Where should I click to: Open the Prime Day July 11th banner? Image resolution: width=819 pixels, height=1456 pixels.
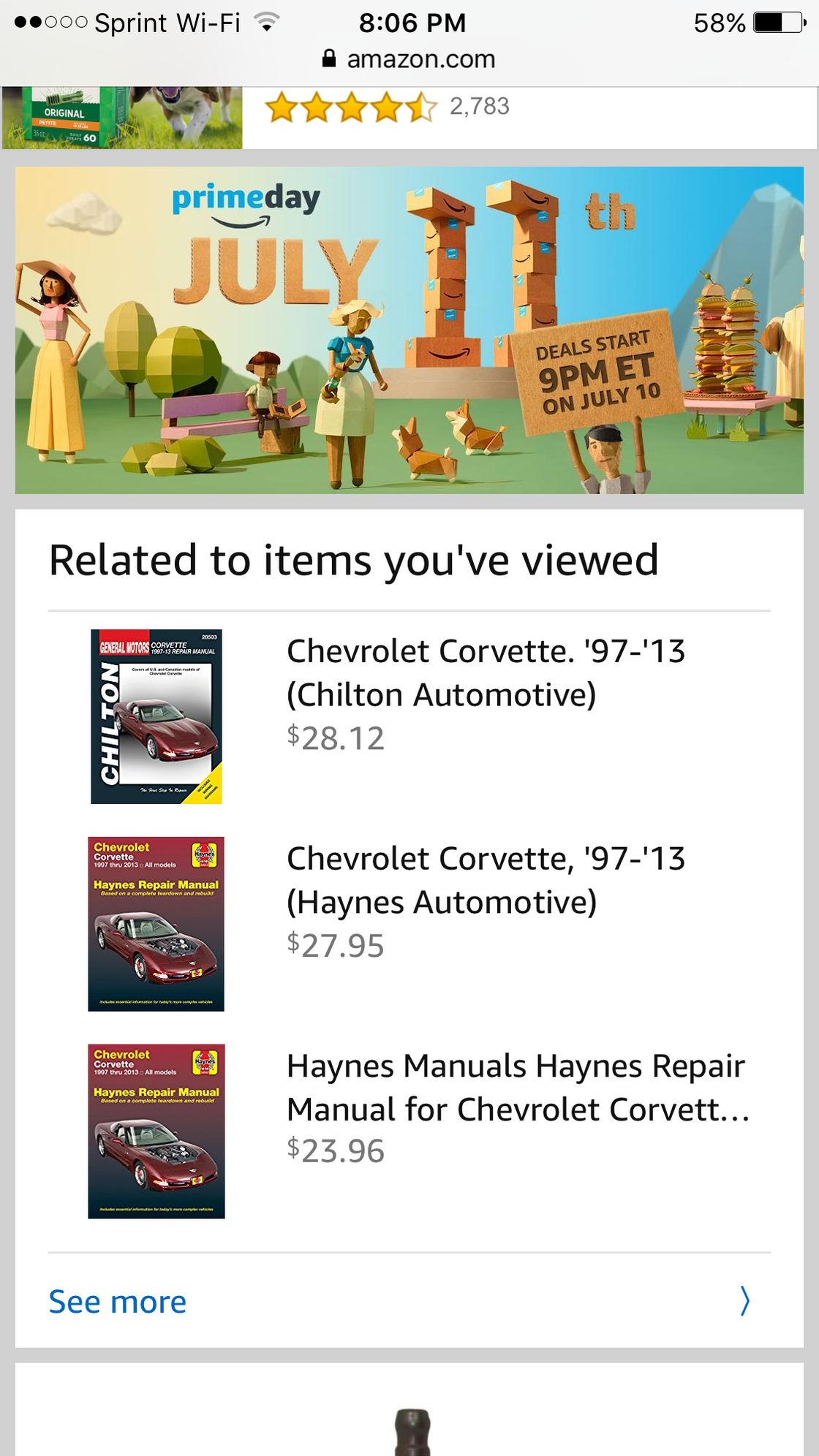pyautogui.click(x=409, y=330)
